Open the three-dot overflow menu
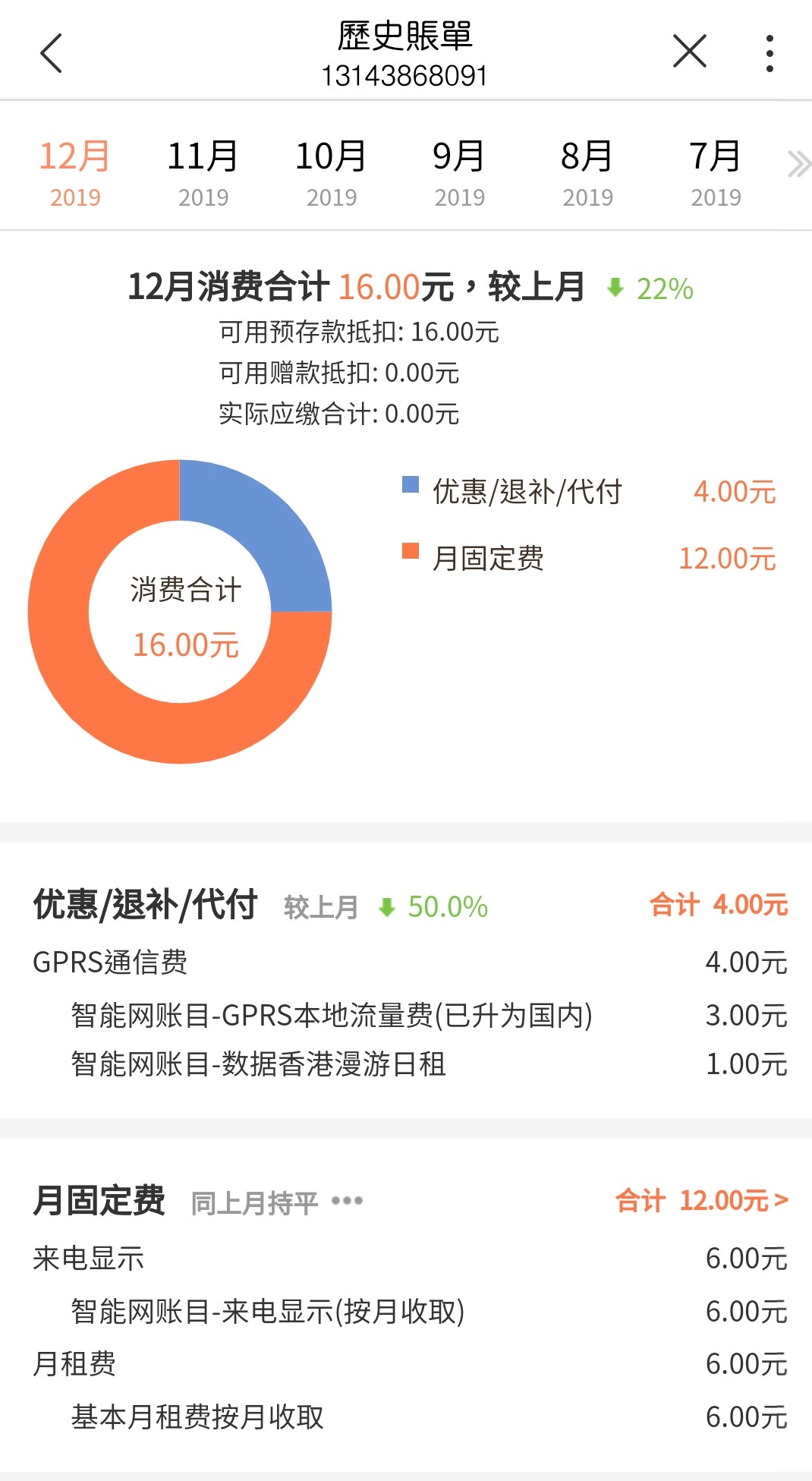The width and height of the screenshot is (812, 1481). pyautogui.click(x=770, y=53)
